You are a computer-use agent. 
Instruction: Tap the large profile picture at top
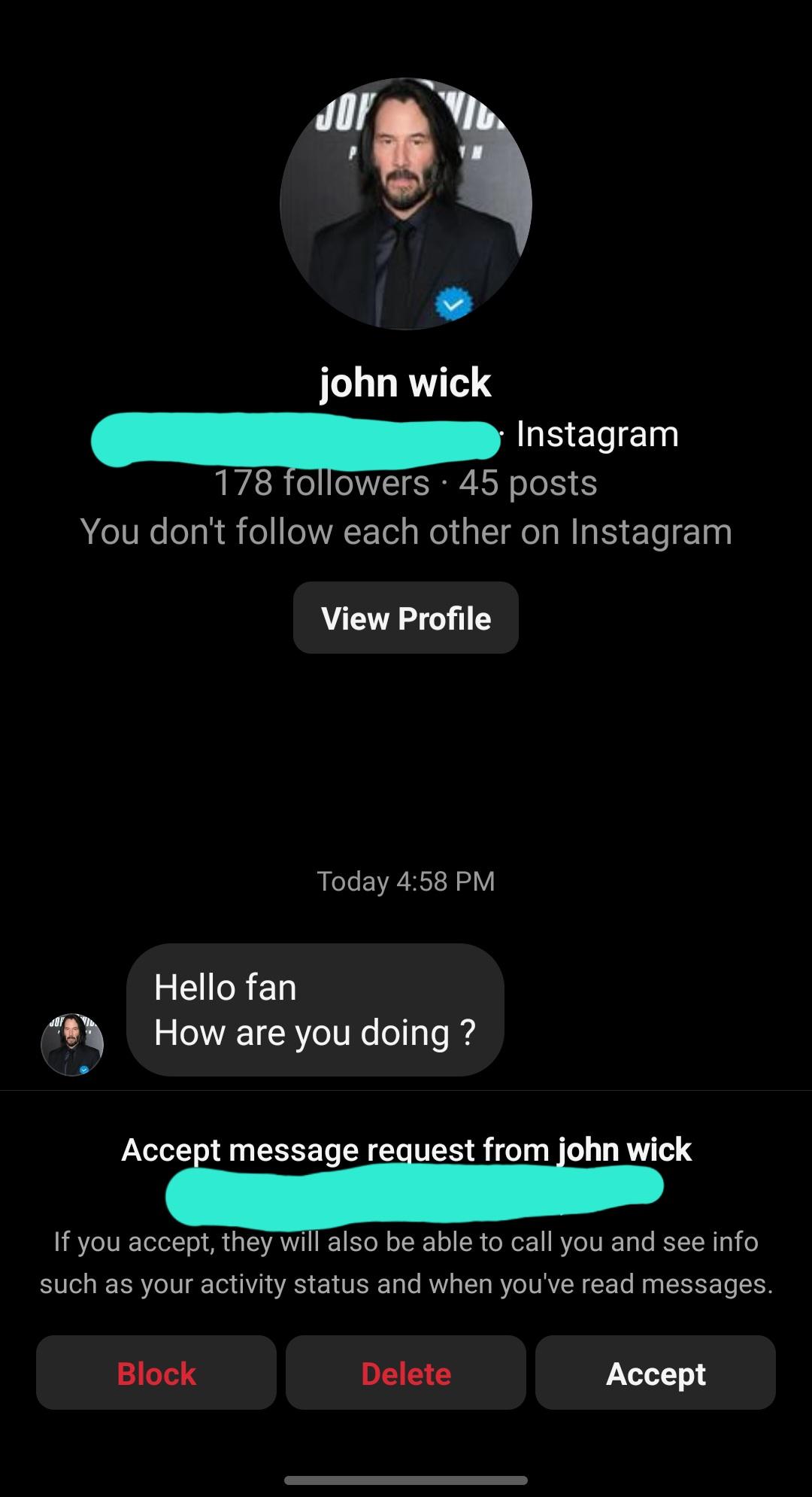click(406, 204)
